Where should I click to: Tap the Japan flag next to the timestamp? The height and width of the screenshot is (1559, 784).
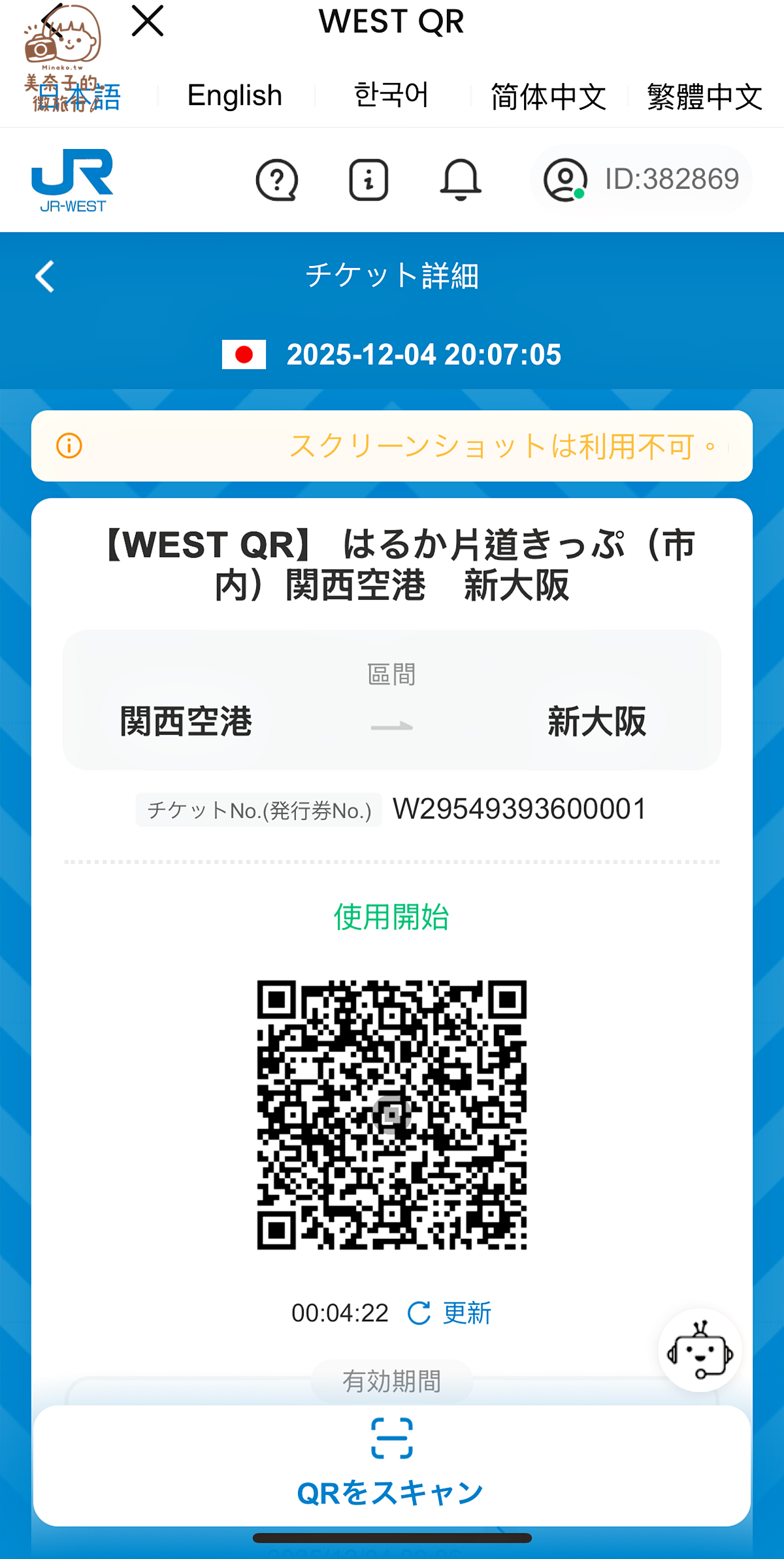(x=244, y=354)
